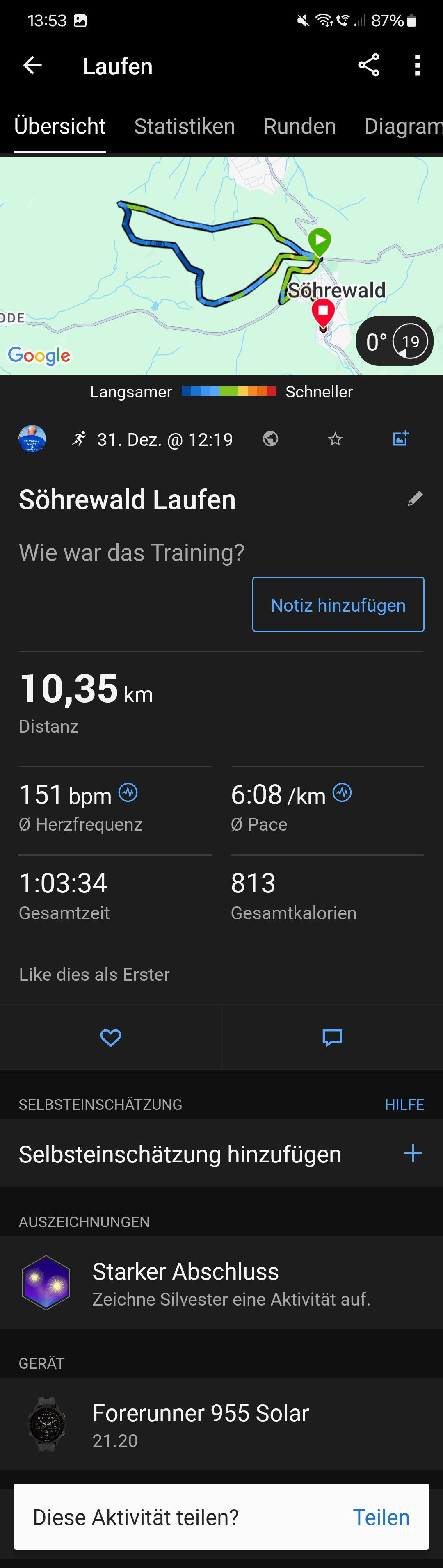
Task: Add a Selbsteinschätzung entry
Action: pyautogui.click(x=413, y=1153)
